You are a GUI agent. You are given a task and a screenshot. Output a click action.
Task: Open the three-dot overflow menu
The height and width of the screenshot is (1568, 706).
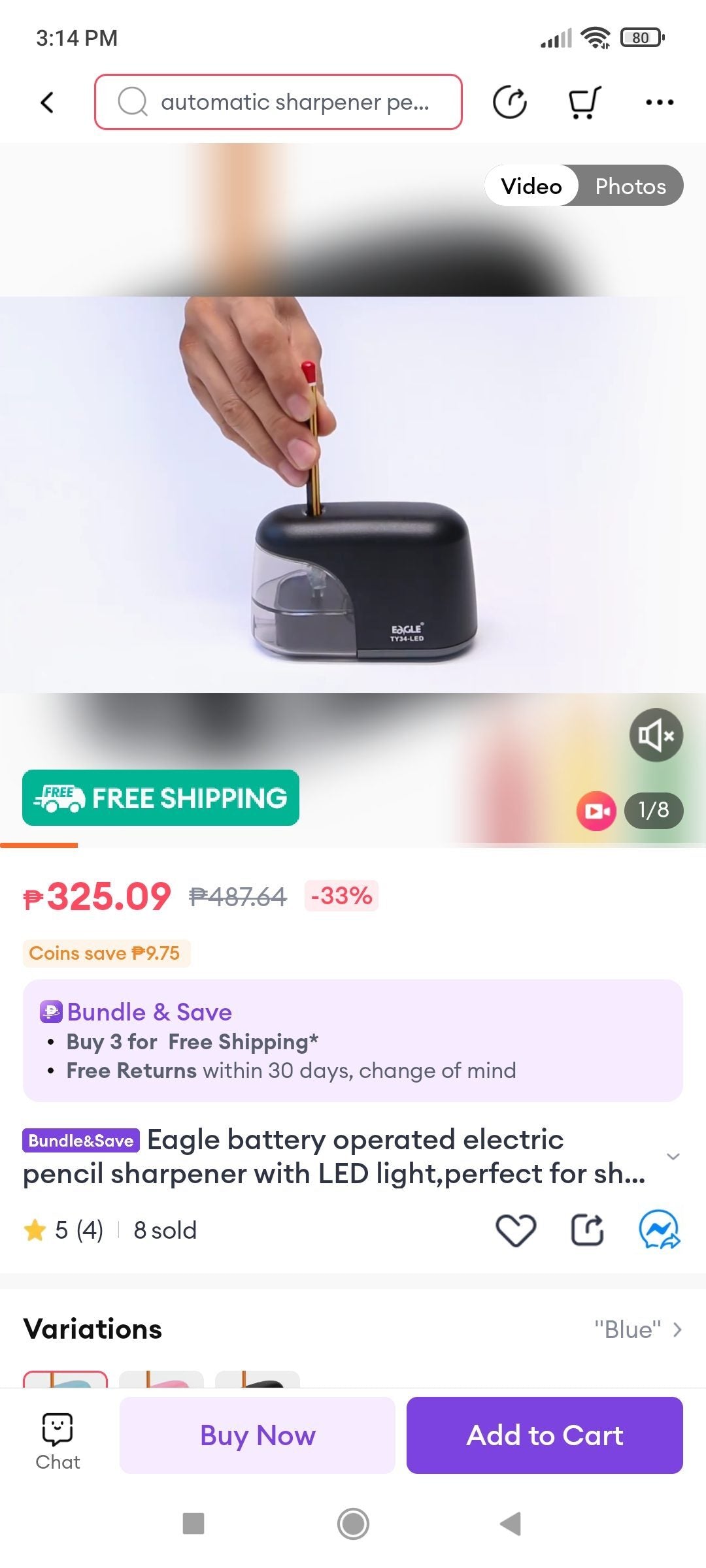tap(659, 103)
